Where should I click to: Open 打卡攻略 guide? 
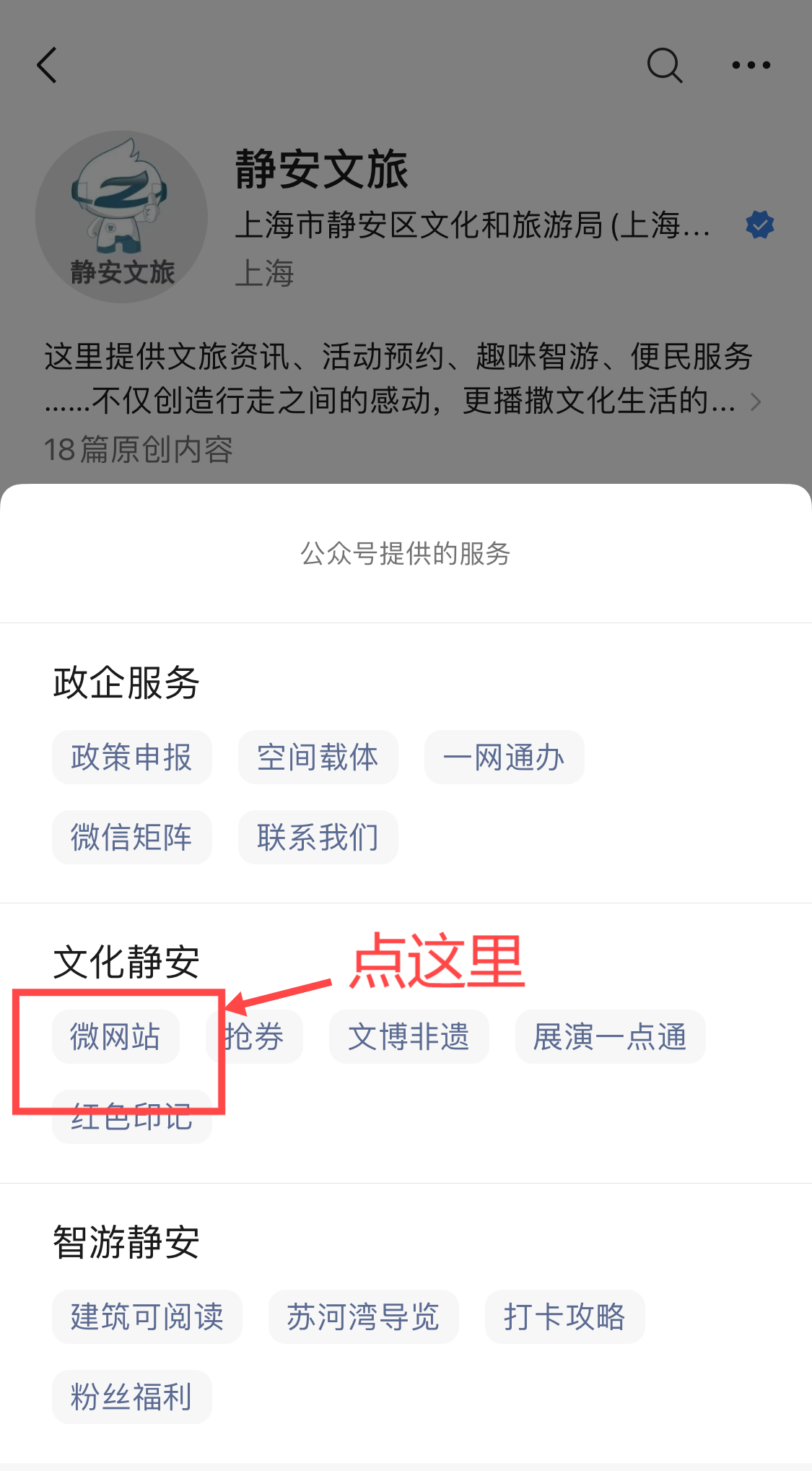pos(564,1317)
